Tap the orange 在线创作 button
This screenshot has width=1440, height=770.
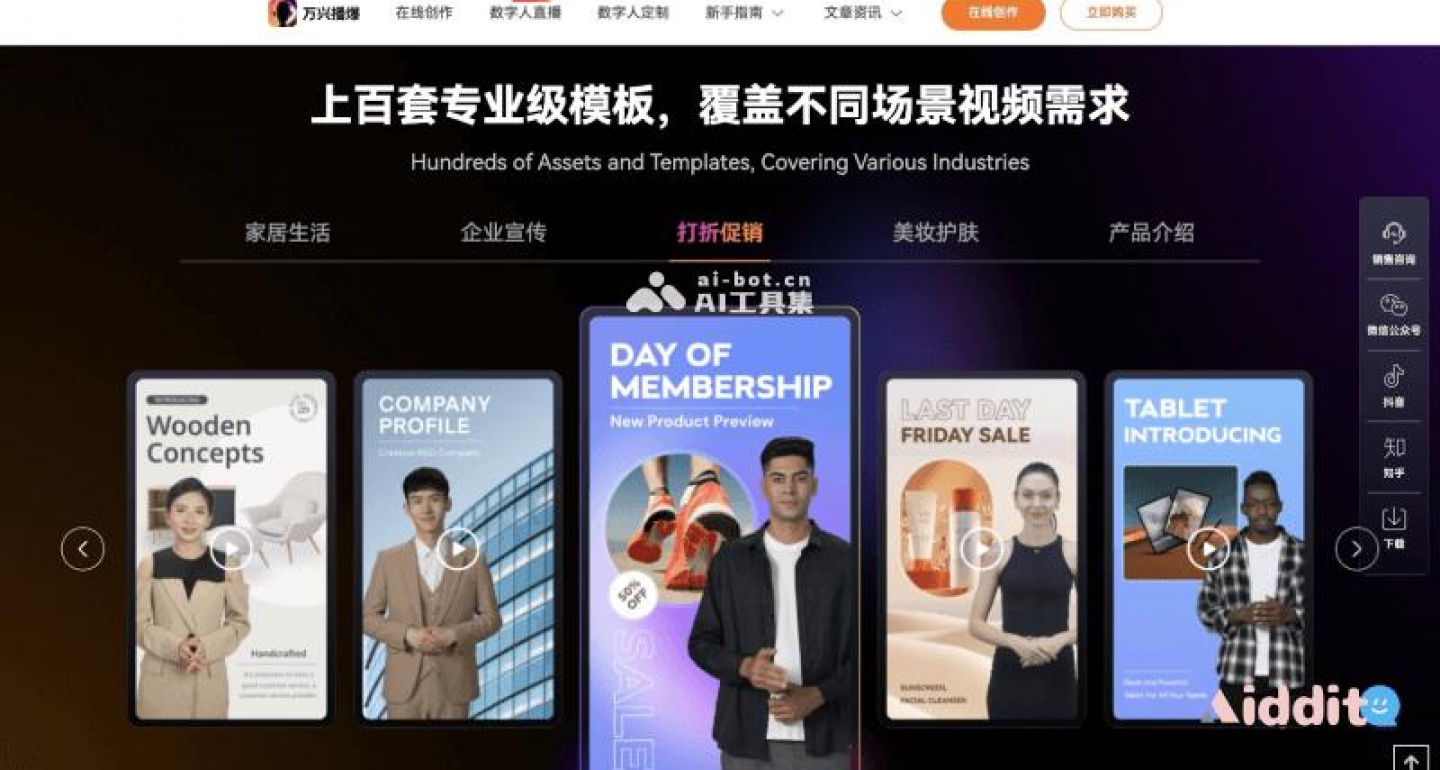click(x=992, y=13)
